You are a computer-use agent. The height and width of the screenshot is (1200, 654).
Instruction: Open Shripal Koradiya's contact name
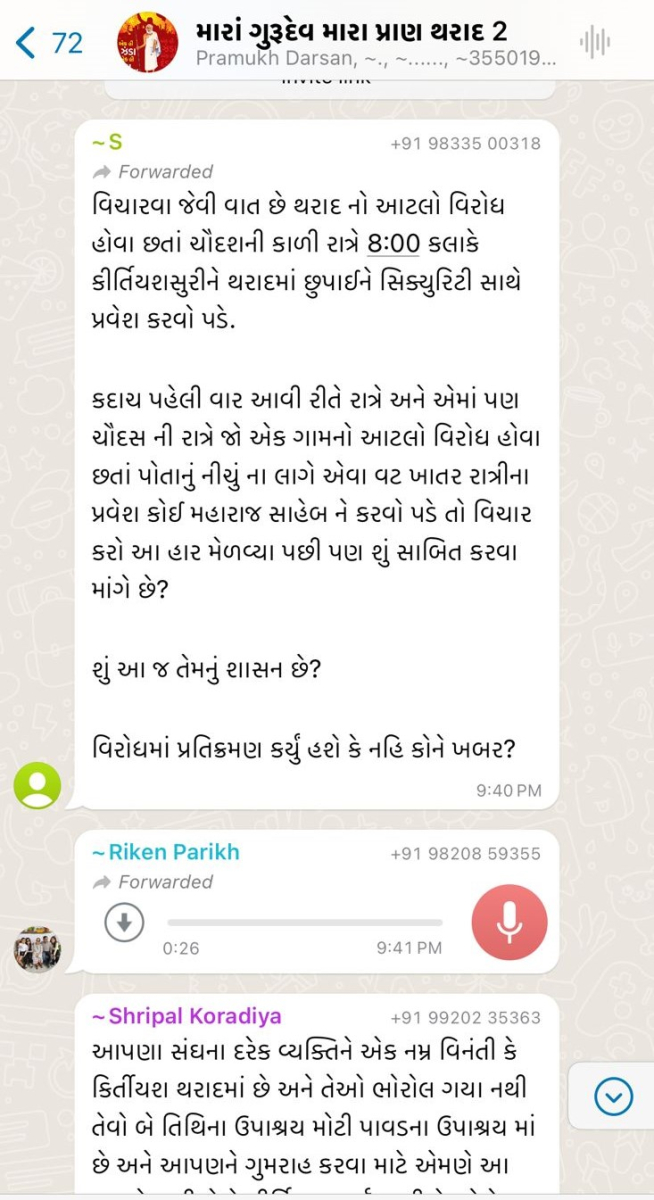(x=186, y=1016)
